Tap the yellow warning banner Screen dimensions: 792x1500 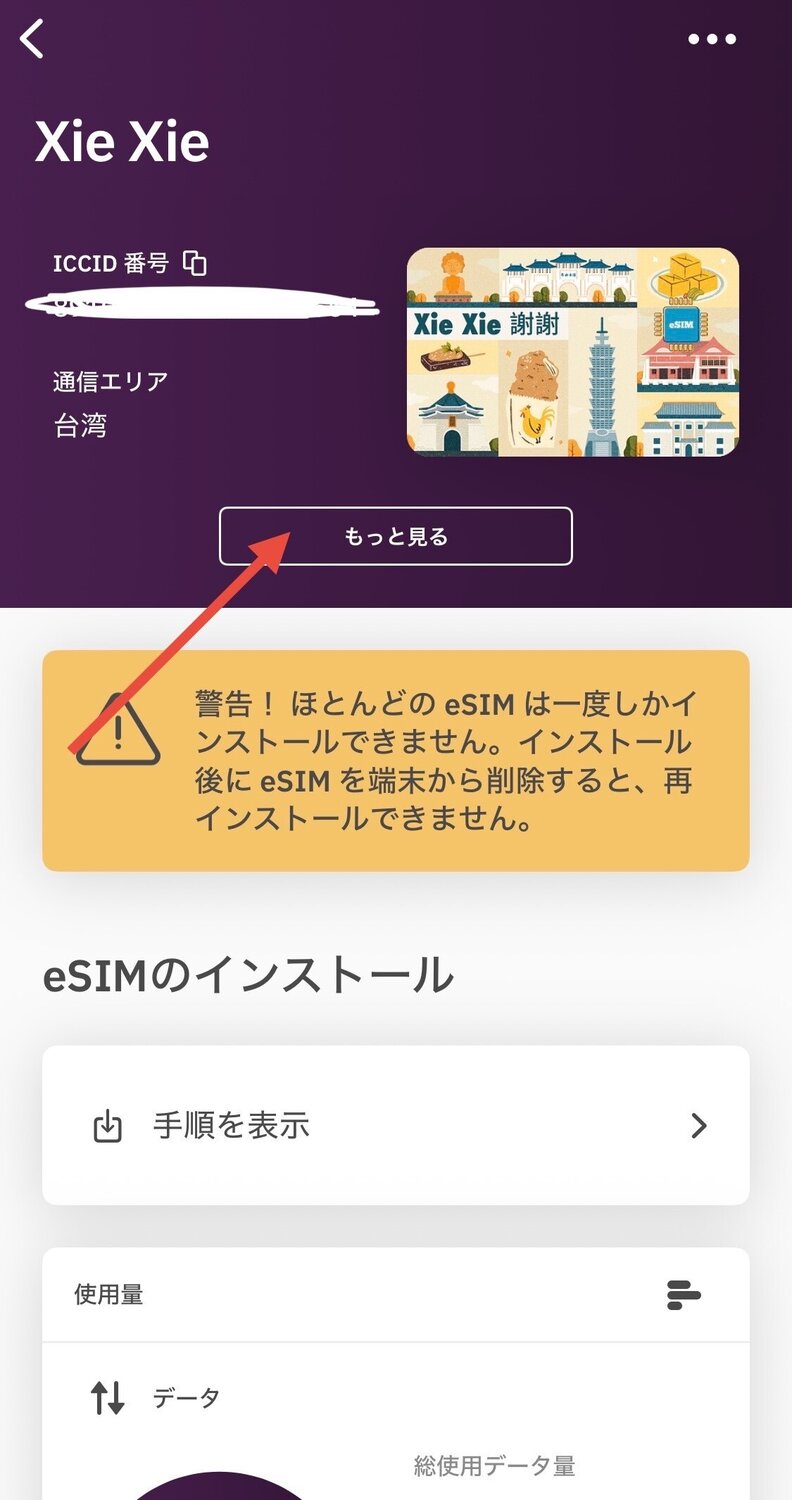396,758
